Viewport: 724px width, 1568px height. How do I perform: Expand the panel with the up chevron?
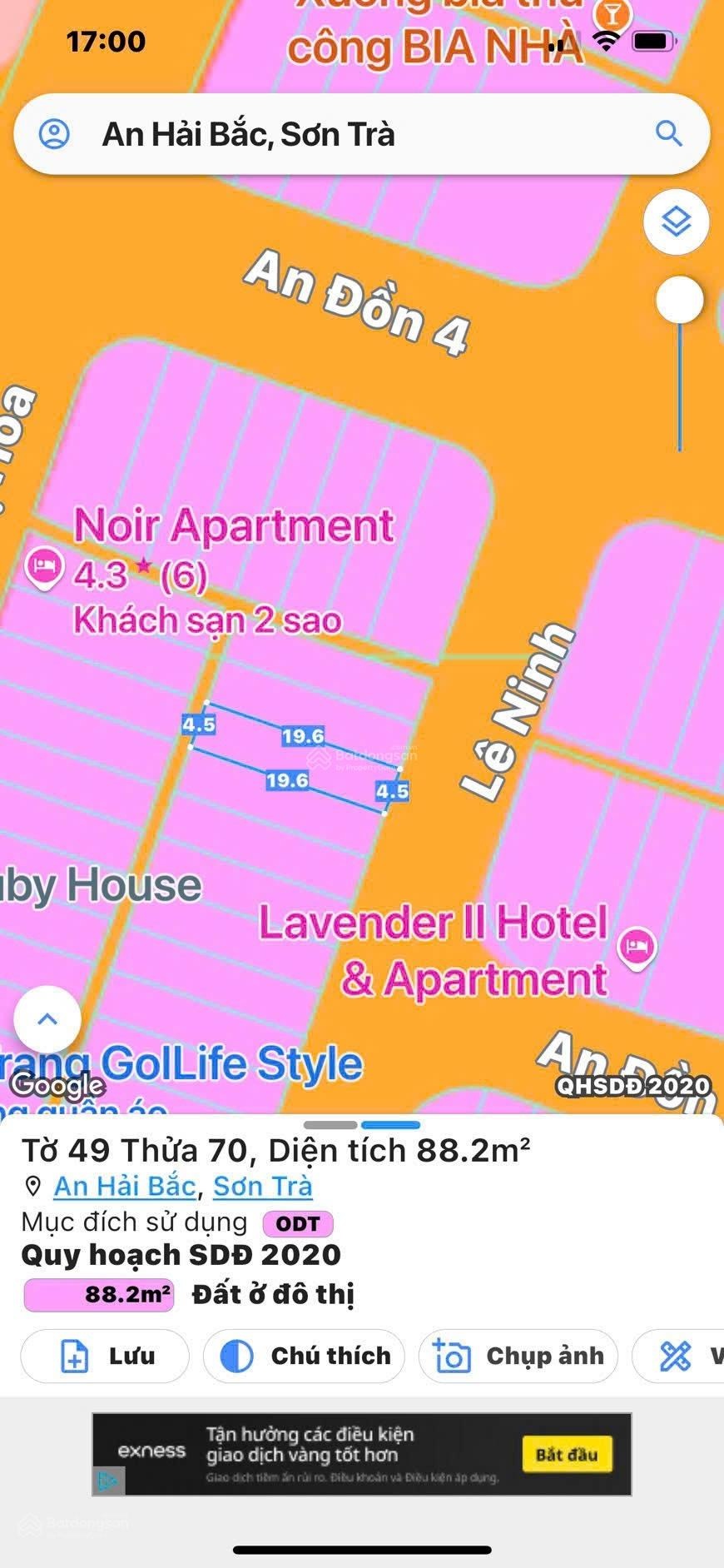(x=47, y=1019)
